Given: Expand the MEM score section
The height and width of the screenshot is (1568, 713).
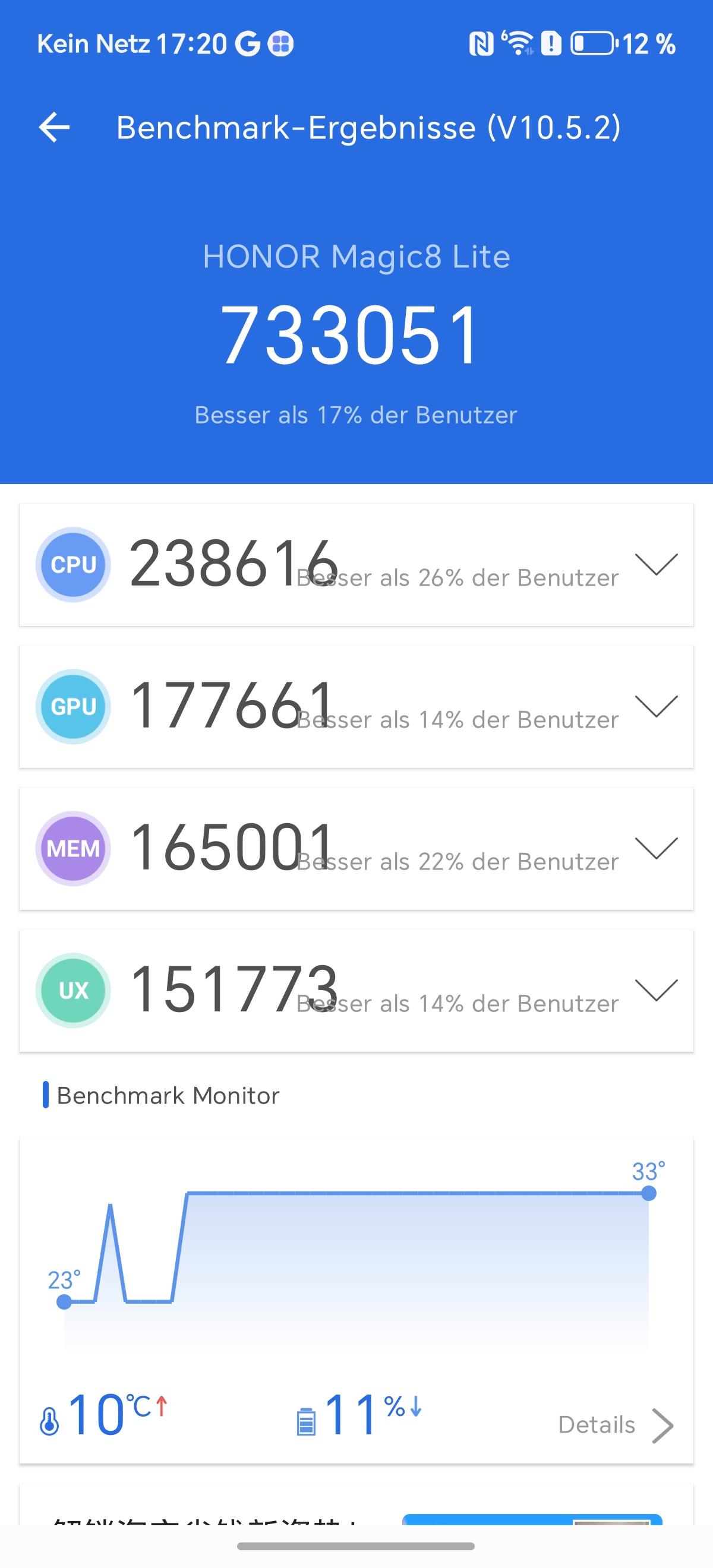Looking at the screenshot, I should click(x=656, y=848).
